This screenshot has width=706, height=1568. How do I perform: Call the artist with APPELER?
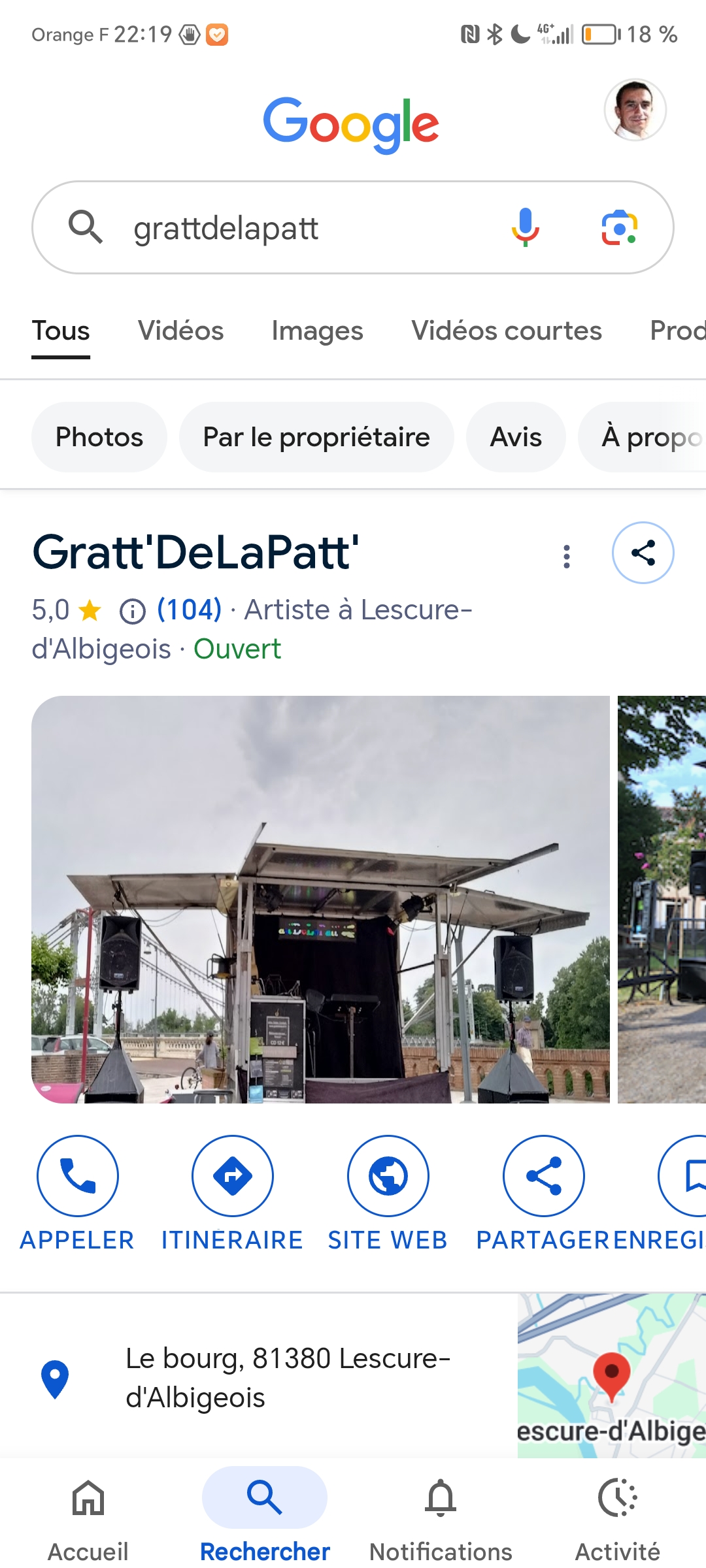point(78,1176)
